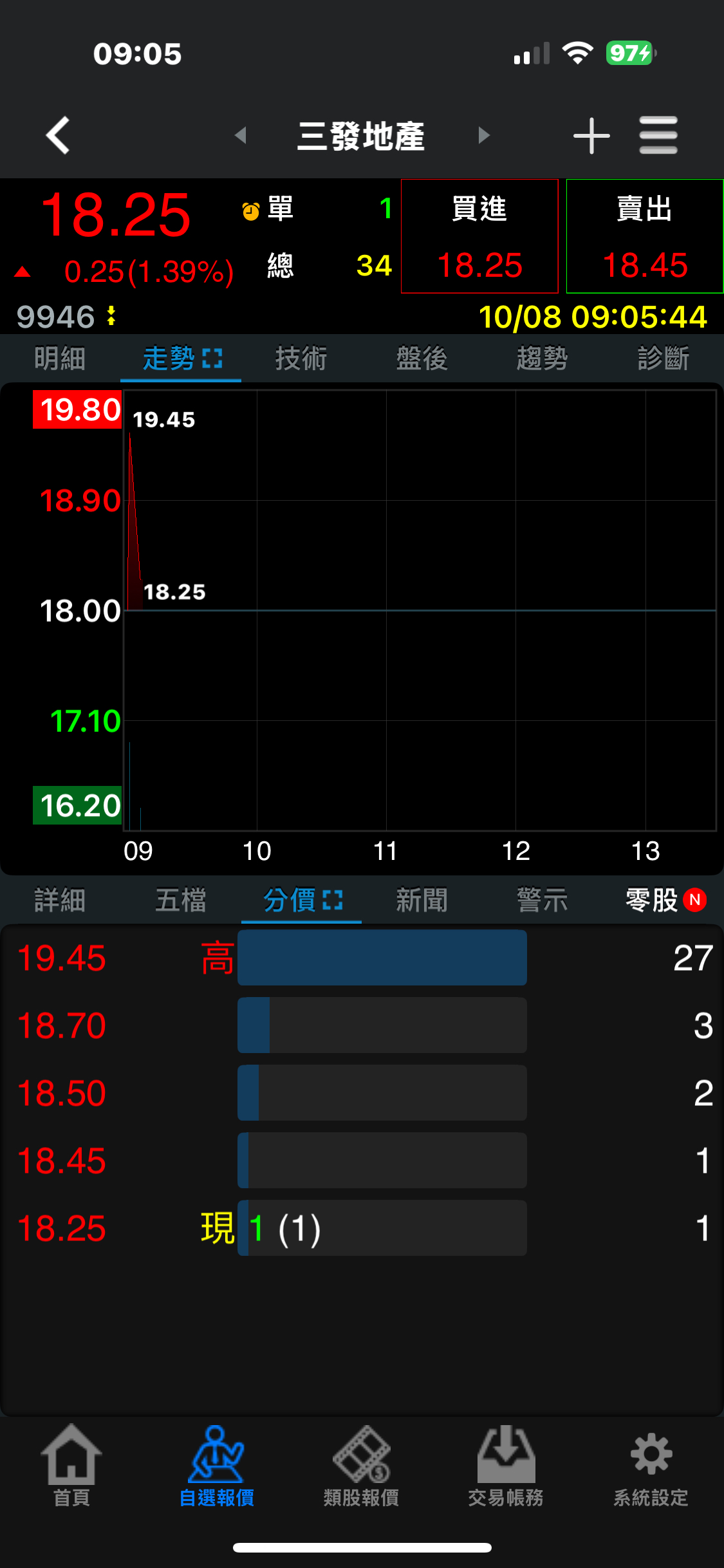The height and width of the screenshot is (1568, 724).
Task: Select the 警示 alerts tab
Action: (542, 900)
